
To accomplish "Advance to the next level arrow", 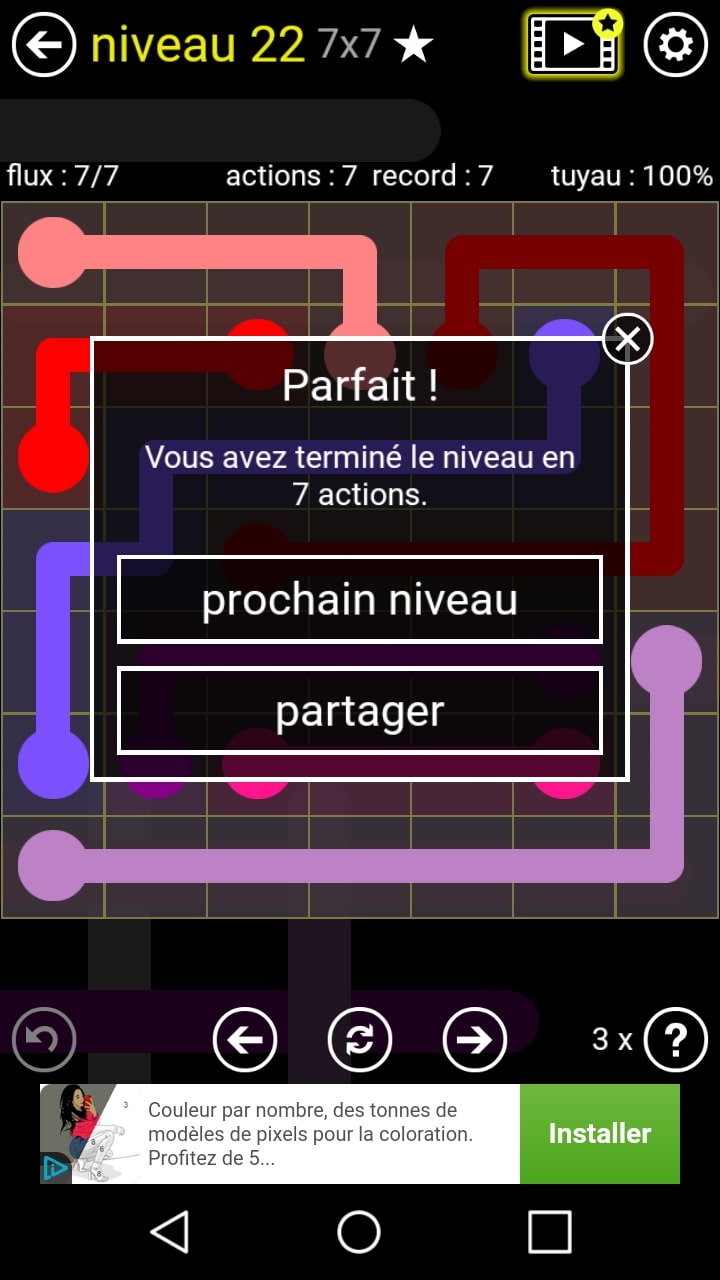I will click(x=475, y=1040).
